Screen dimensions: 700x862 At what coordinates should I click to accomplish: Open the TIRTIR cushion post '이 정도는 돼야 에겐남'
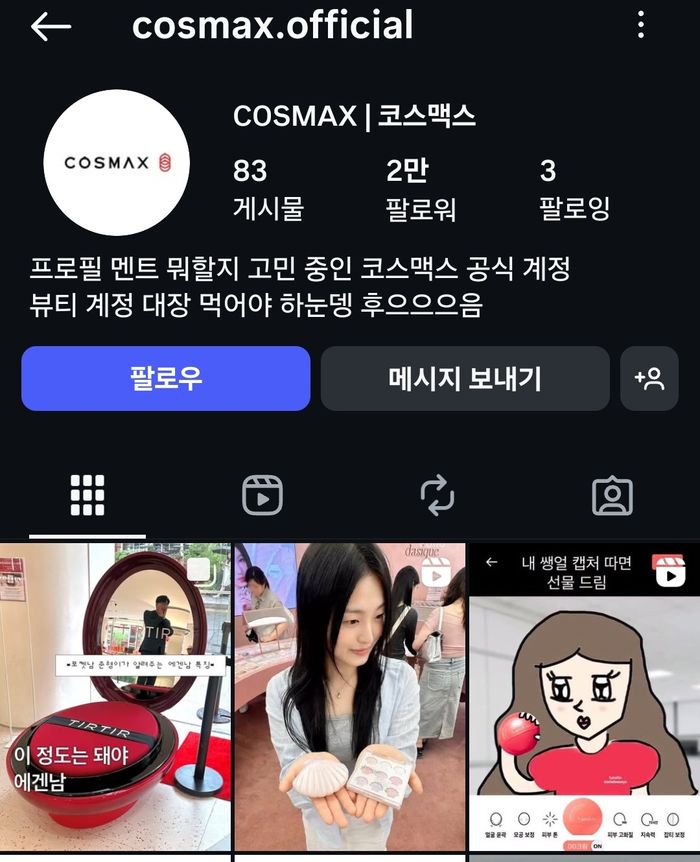click(115, 697)
